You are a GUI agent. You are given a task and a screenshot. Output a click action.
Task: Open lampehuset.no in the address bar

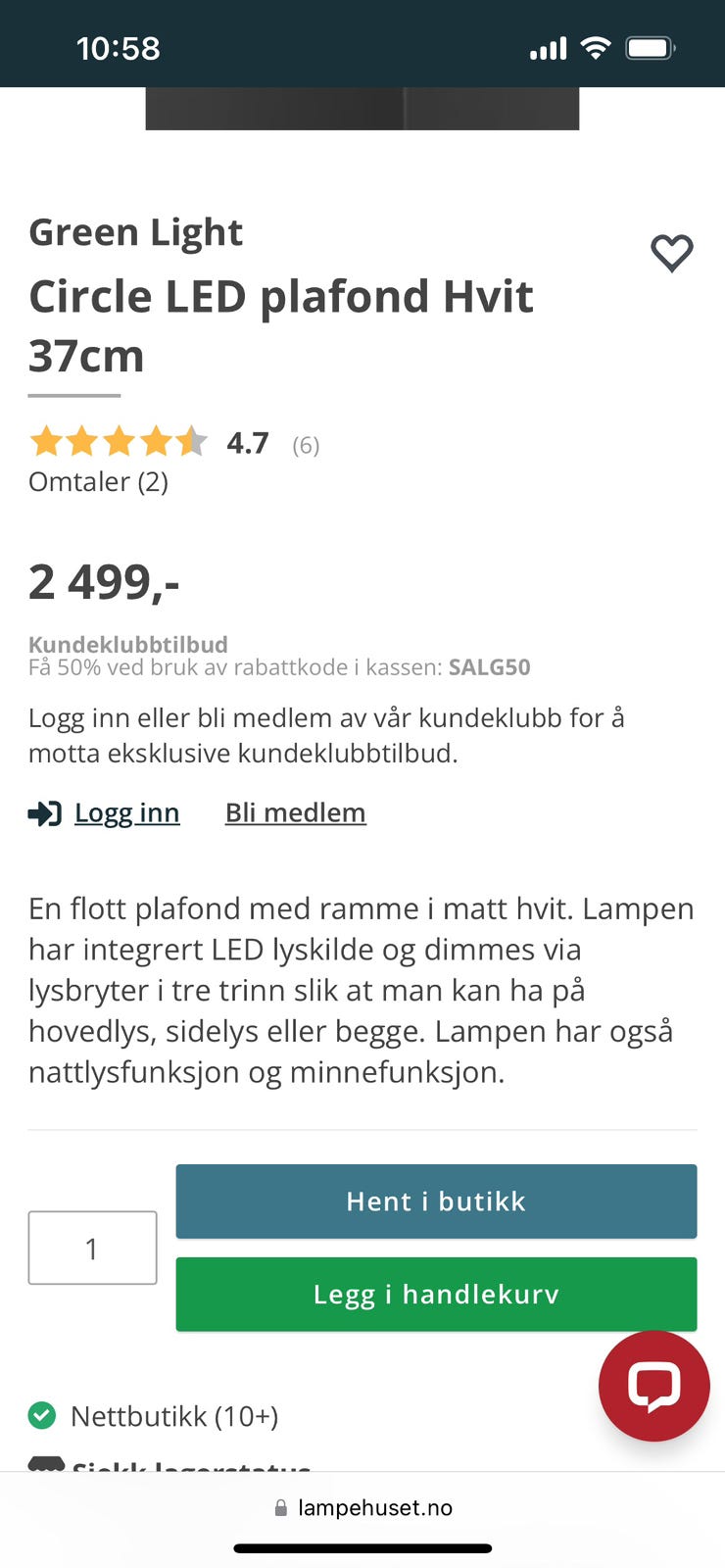click(x=376, y=1507)
